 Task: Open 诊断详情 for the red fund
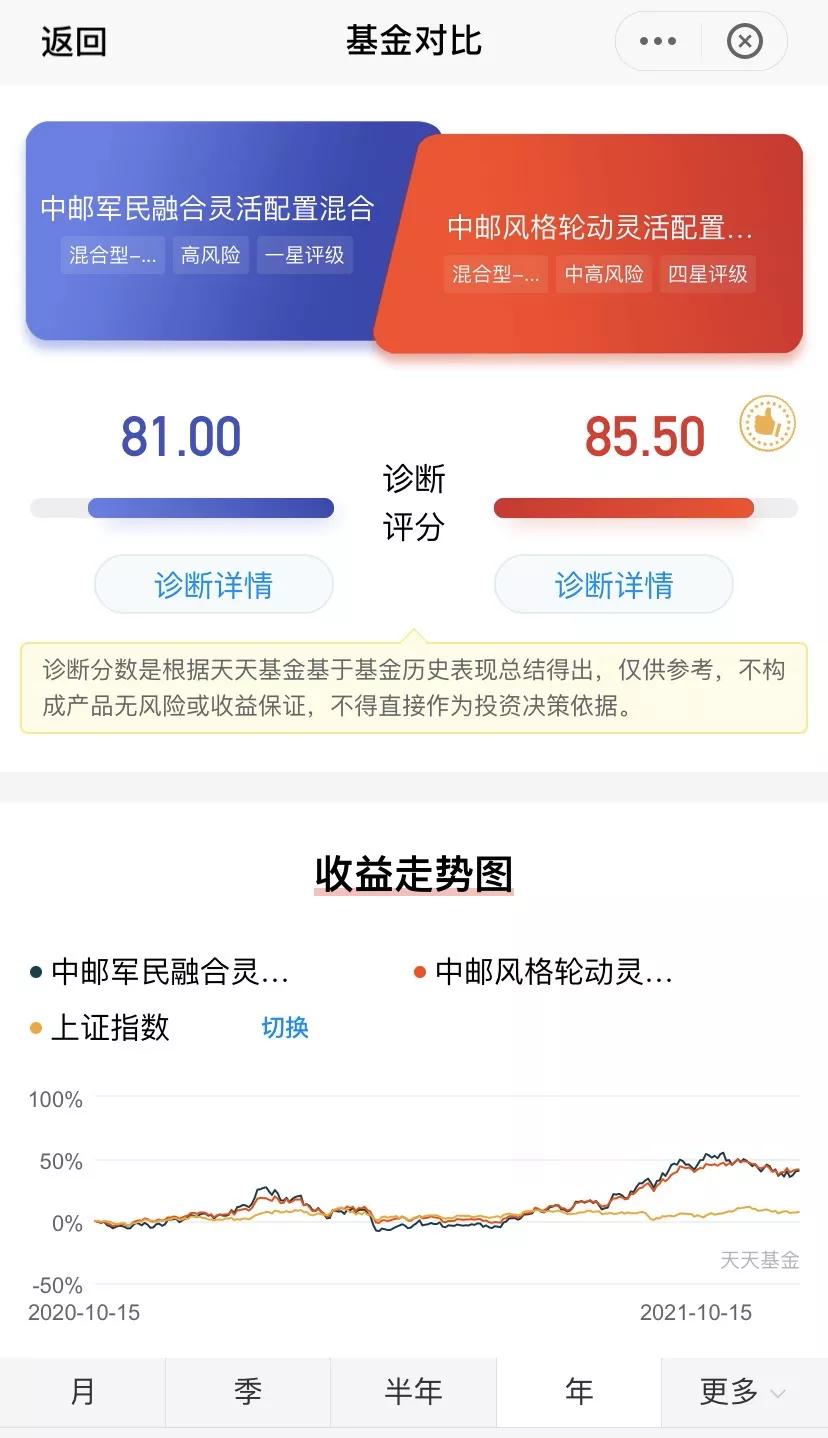pos(612,583)
